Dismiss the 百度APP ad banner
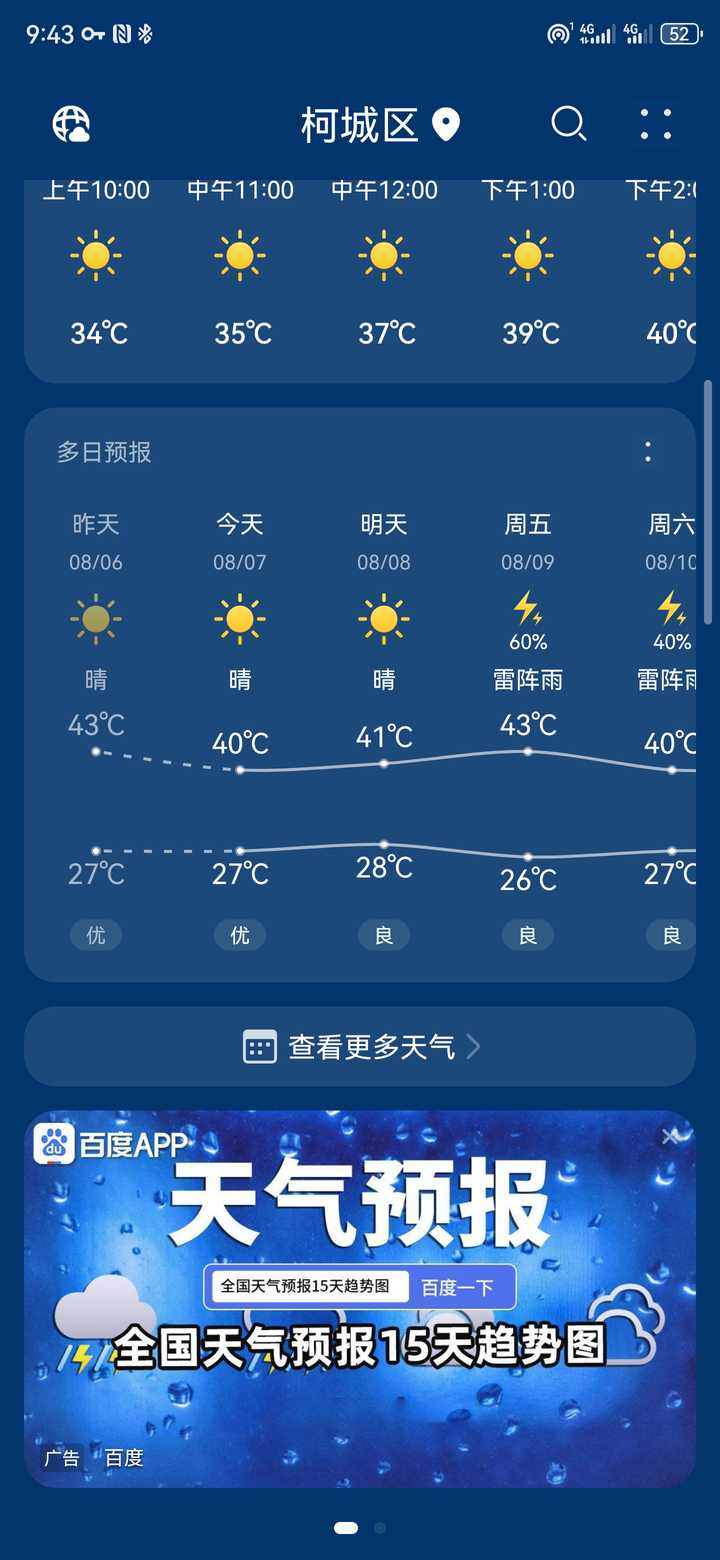720x1560 pixels. [670, 1136]
